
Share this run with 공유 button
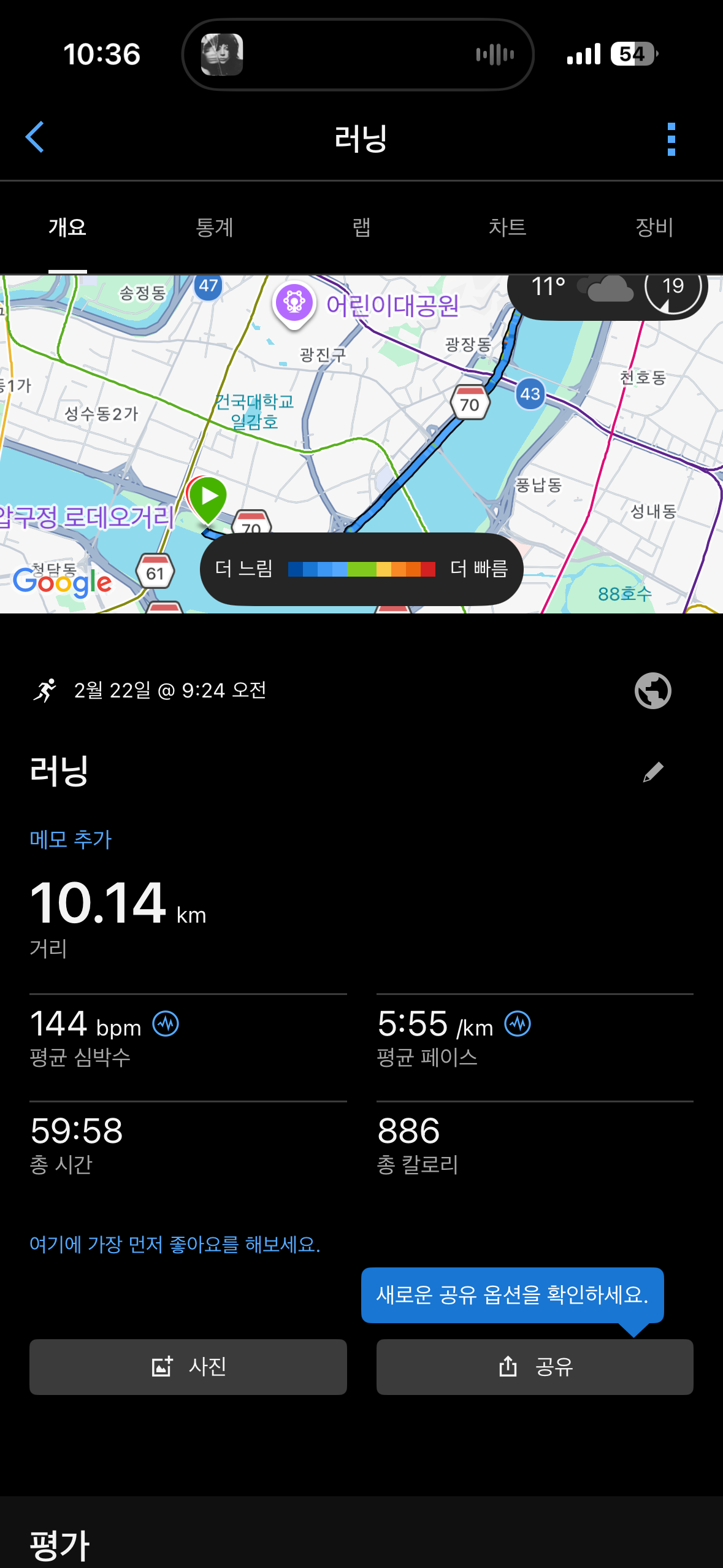point(535,1367)
